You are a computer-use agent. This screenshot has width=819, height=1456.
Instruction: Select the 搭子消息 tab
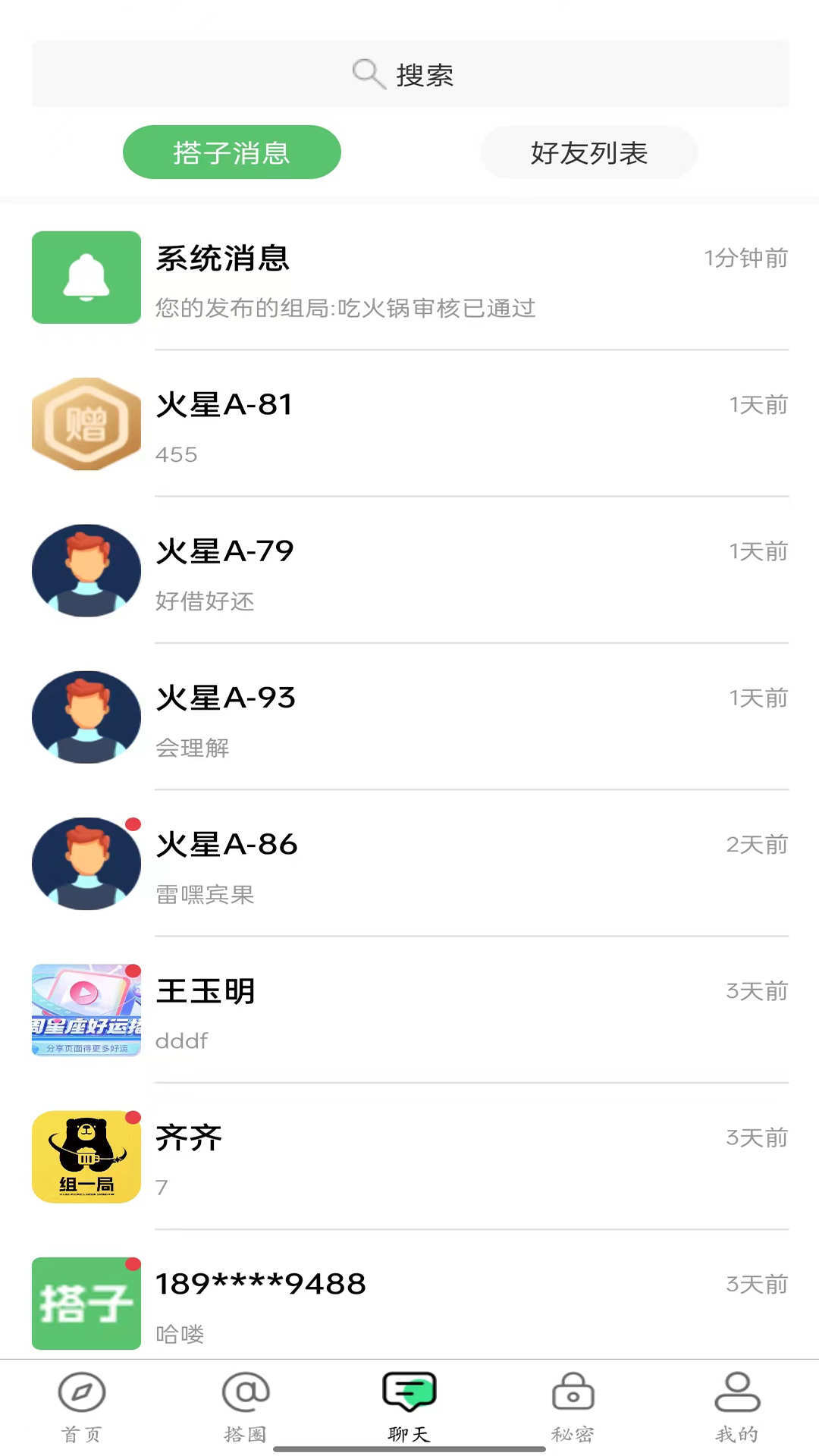pyautogui.click(x=231, y=152)
